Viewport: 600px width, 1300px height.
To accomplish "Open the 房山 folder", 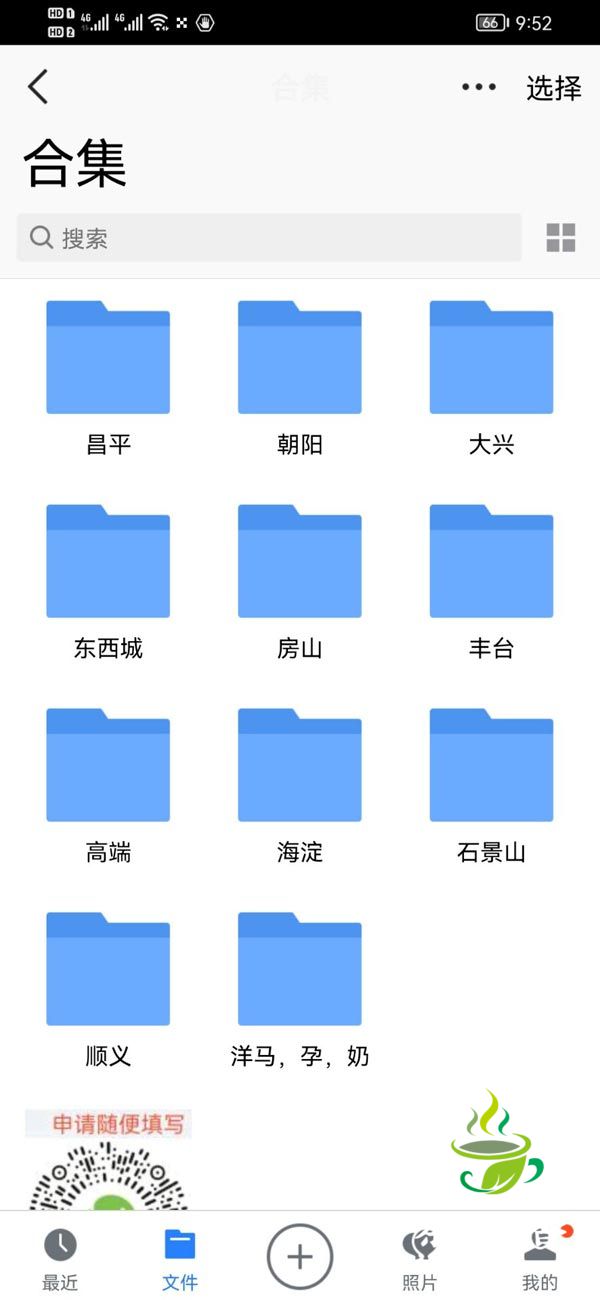I will pos(300,562).
